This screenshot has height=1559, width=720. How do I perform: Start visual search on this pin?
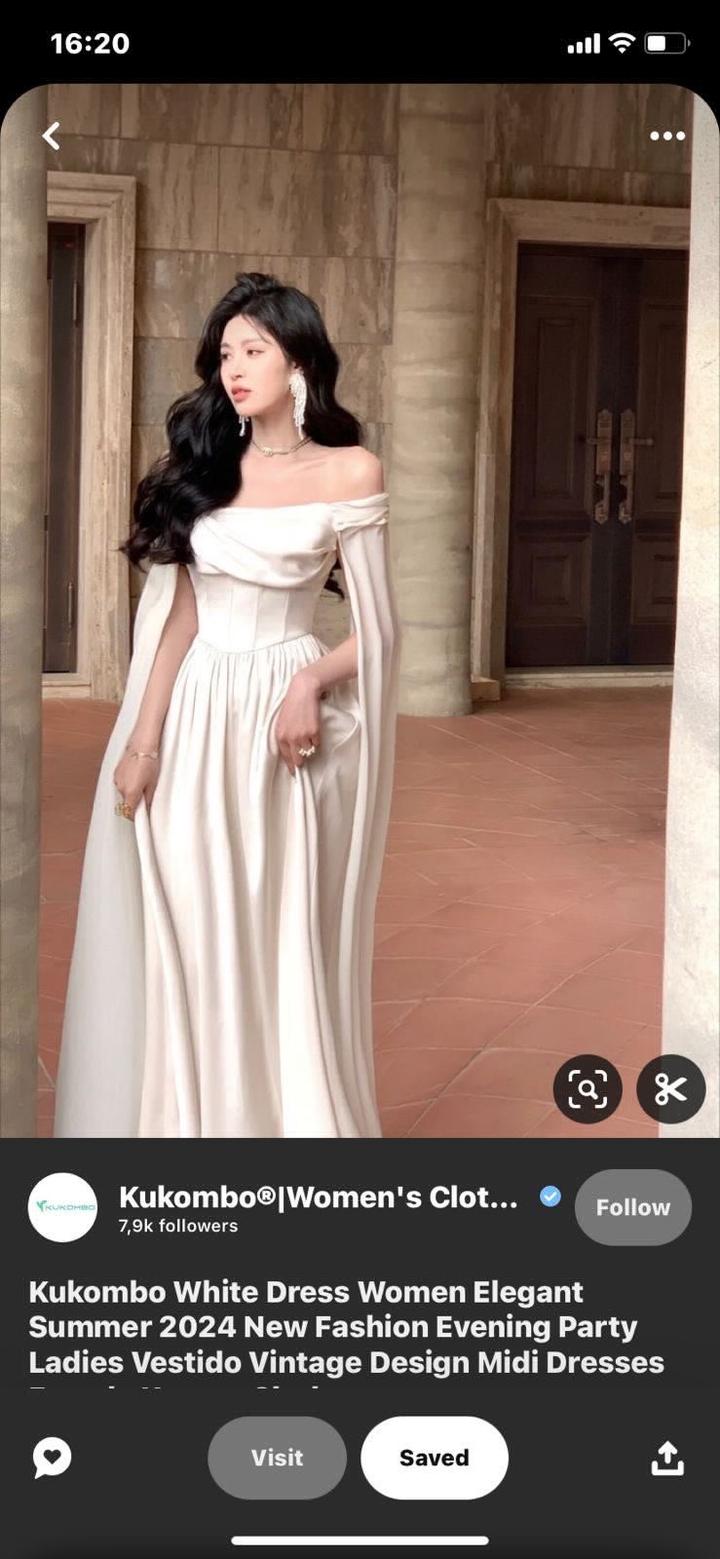pos(588,1089)
